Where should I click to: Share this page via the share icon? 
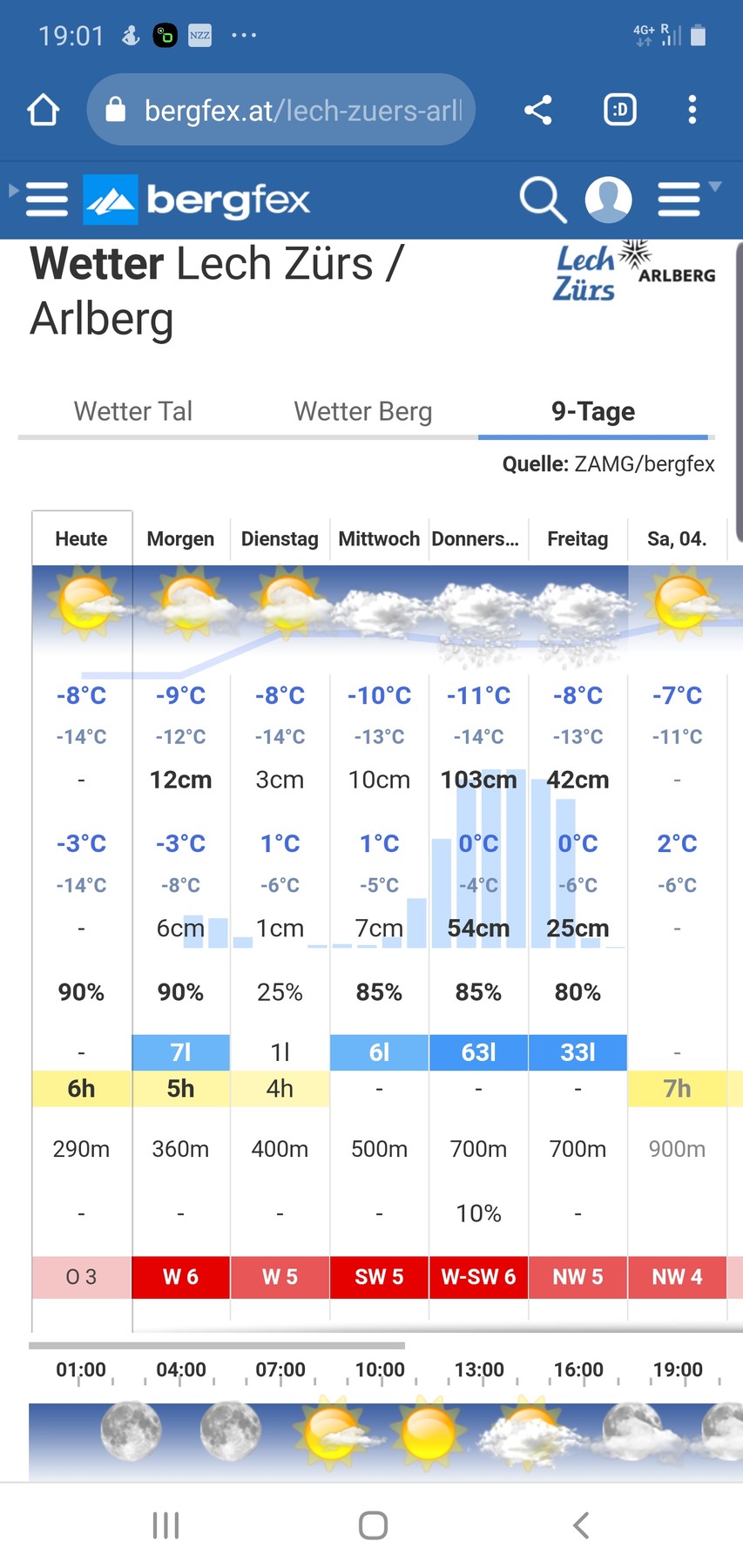click(x=537, y=111)
